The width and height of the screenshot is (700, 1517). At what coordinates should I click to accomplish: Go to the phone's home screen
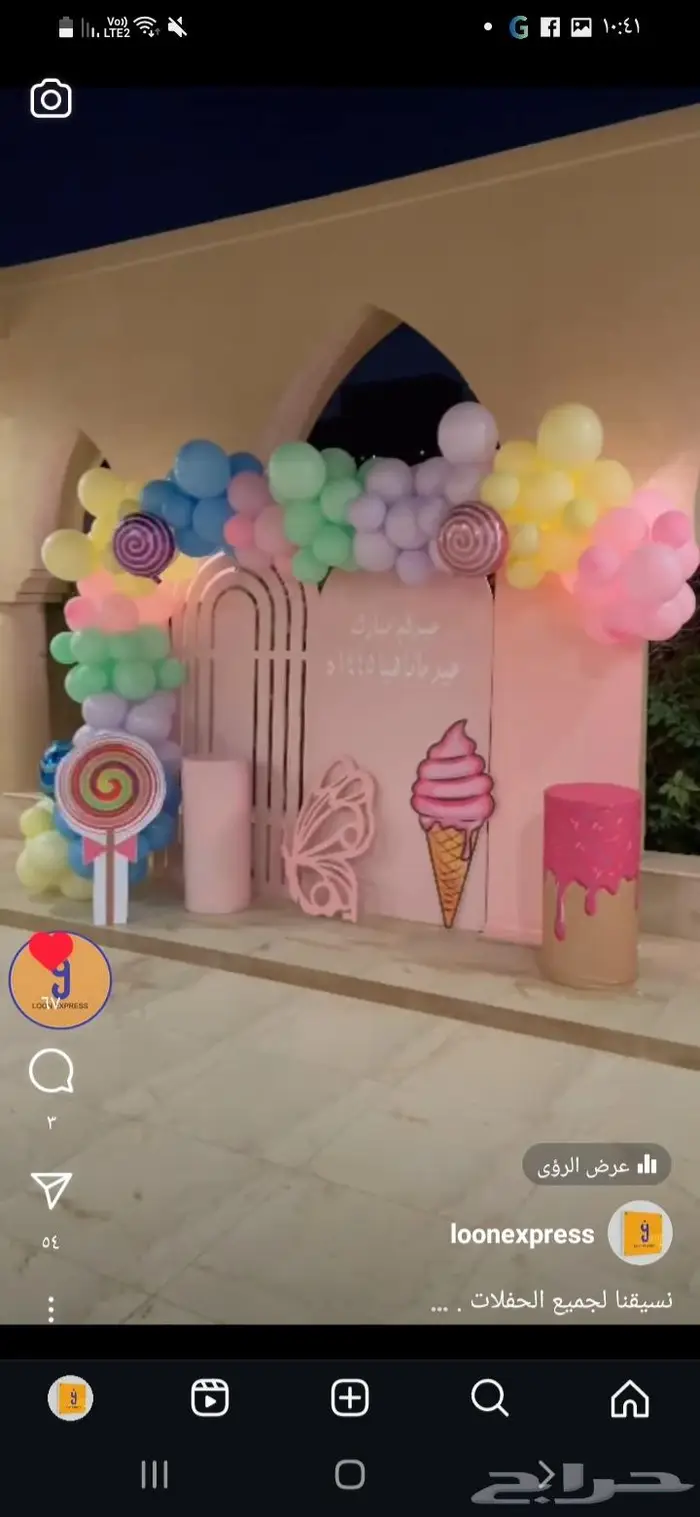tap(350, 1474)
